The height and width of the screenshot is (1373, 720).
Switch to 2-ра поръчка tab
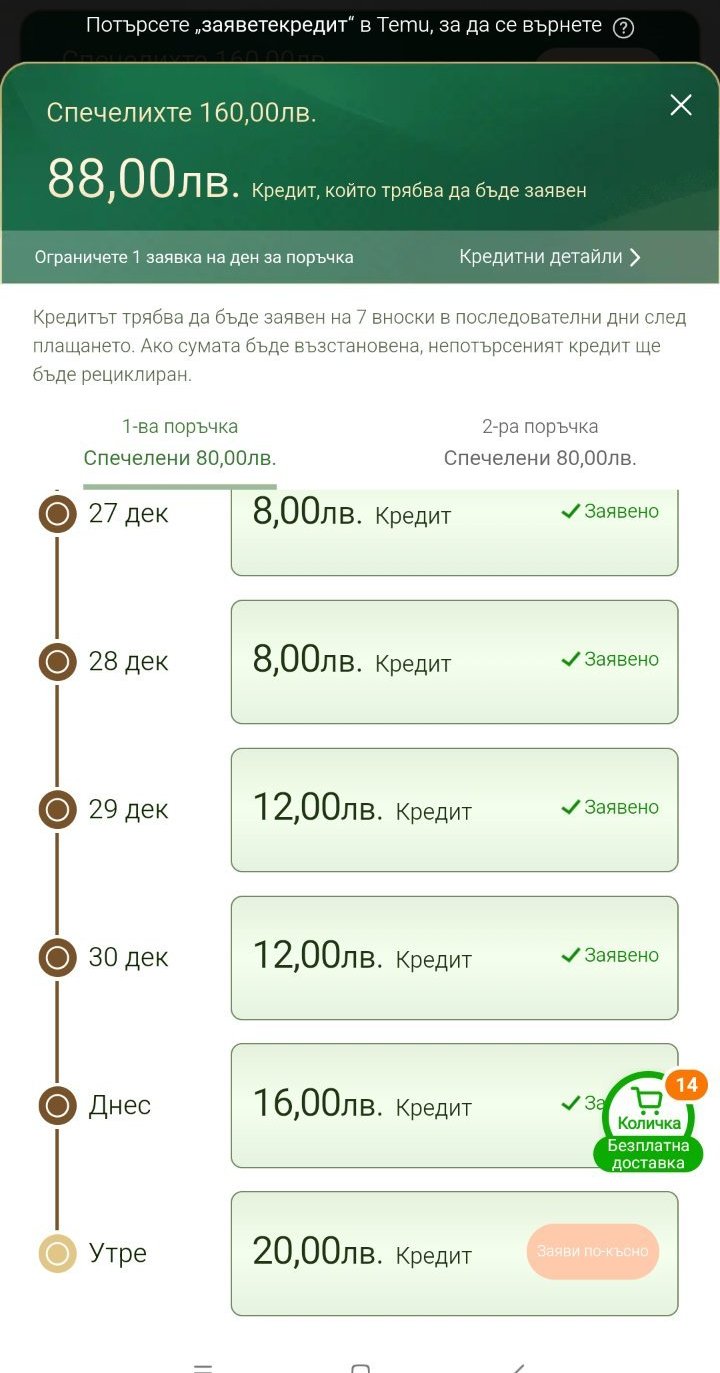(540, 442)
